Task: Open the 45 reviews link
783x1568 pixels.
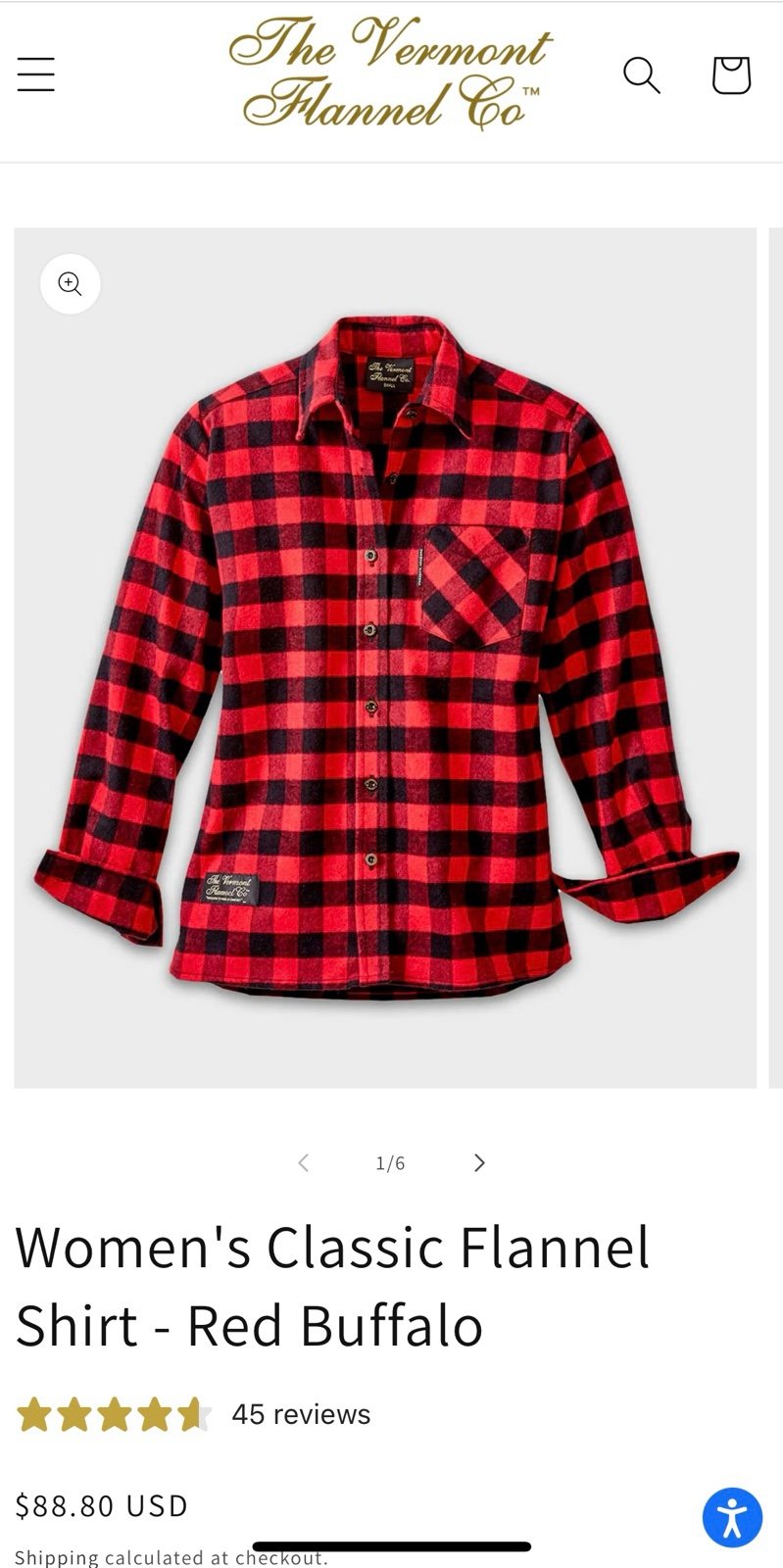Action: (x=301, y=1414)
